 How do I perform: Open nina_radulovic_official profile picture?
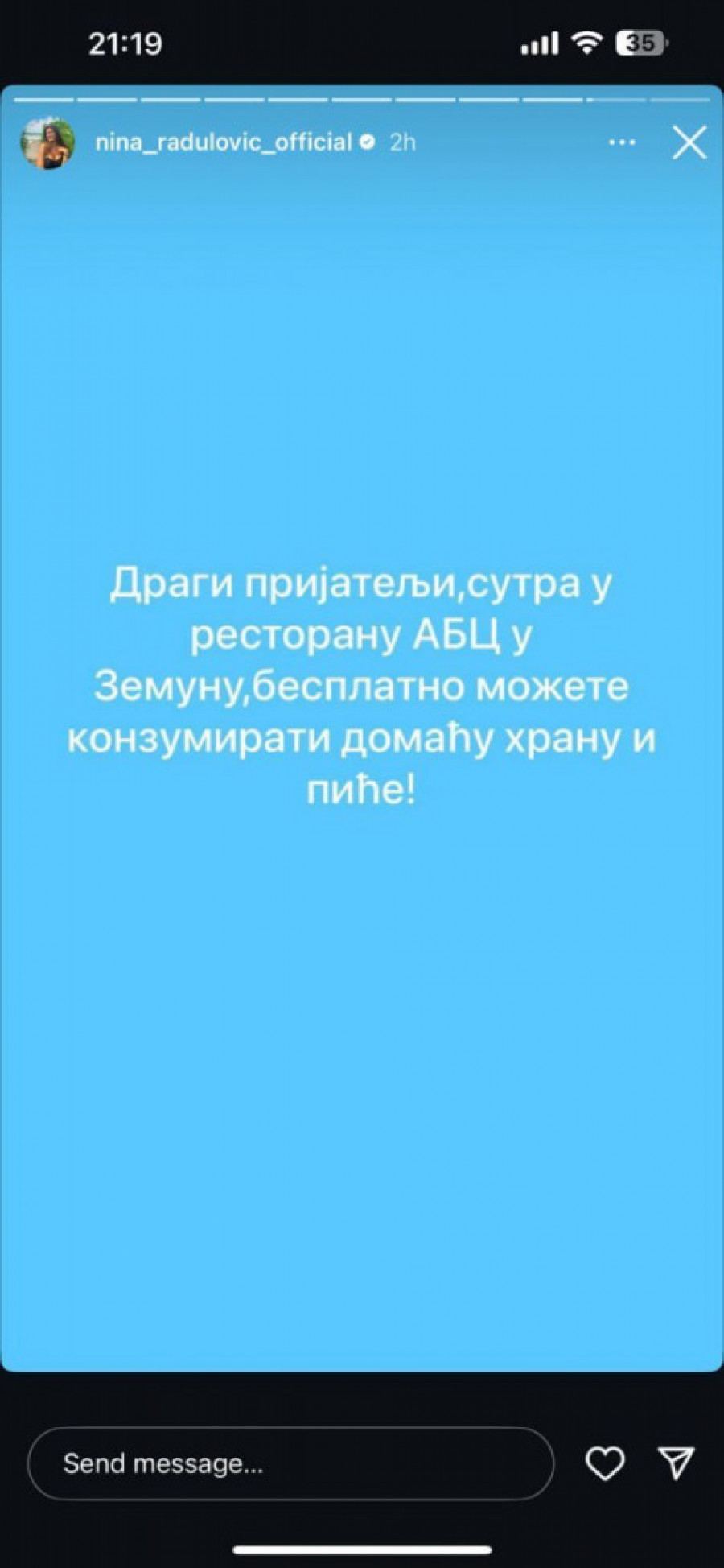[x=47, y=142]
